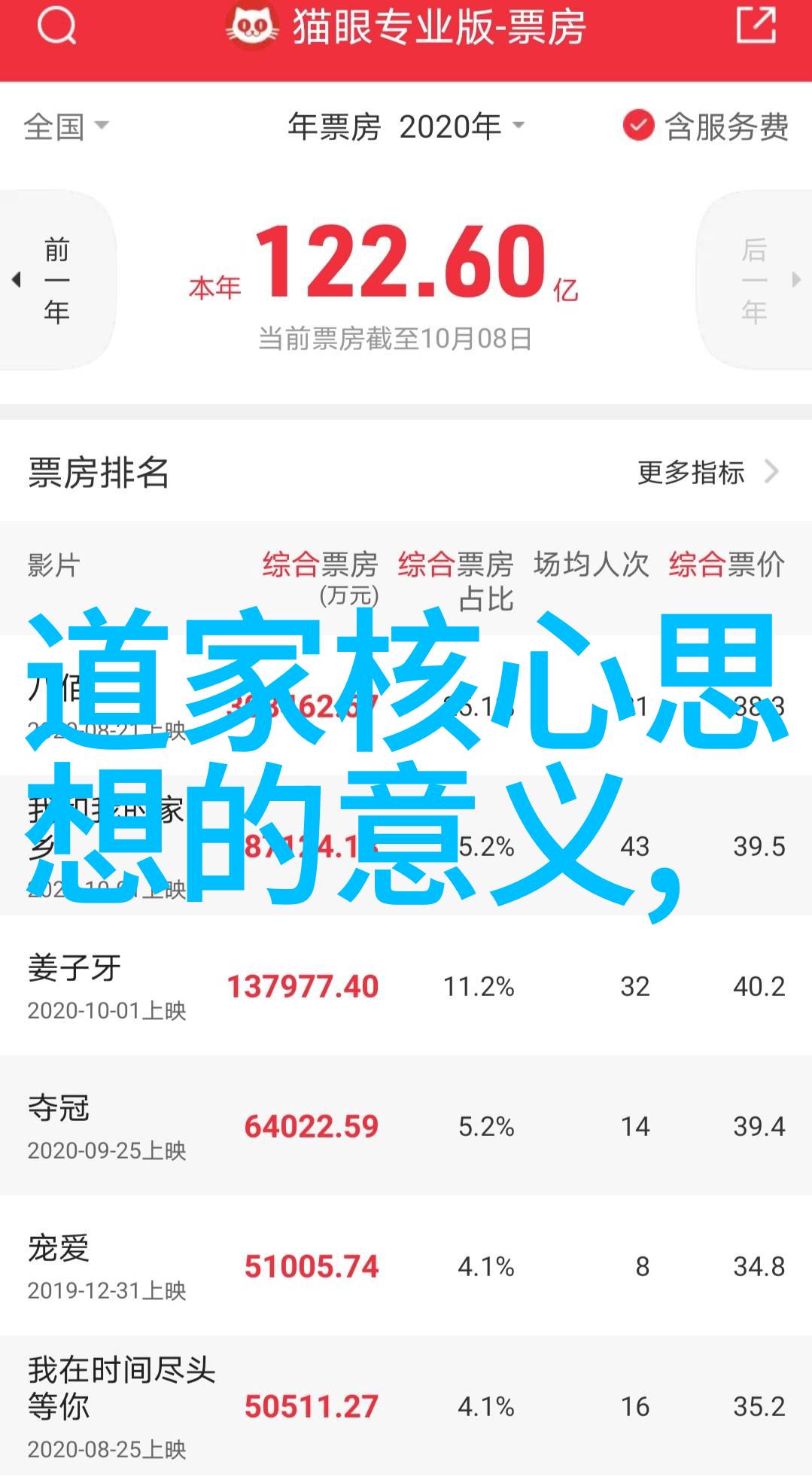The width and height of the screenshot is (812, 1477).
Task: Open the box office row for 姜子牙
Action: click(406, 985)
